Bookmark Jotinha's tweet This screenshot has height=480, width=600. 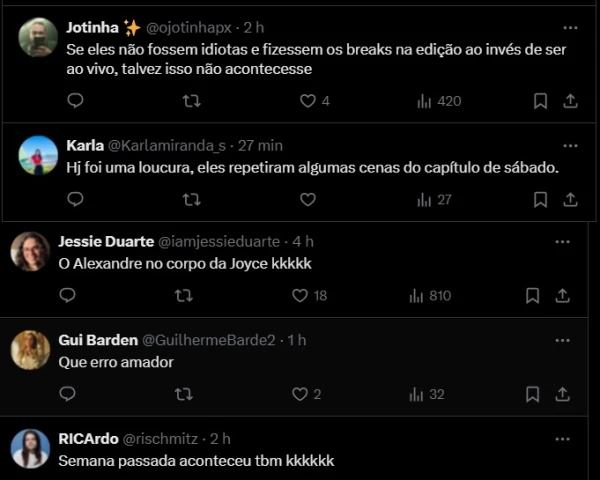(540, 101)
